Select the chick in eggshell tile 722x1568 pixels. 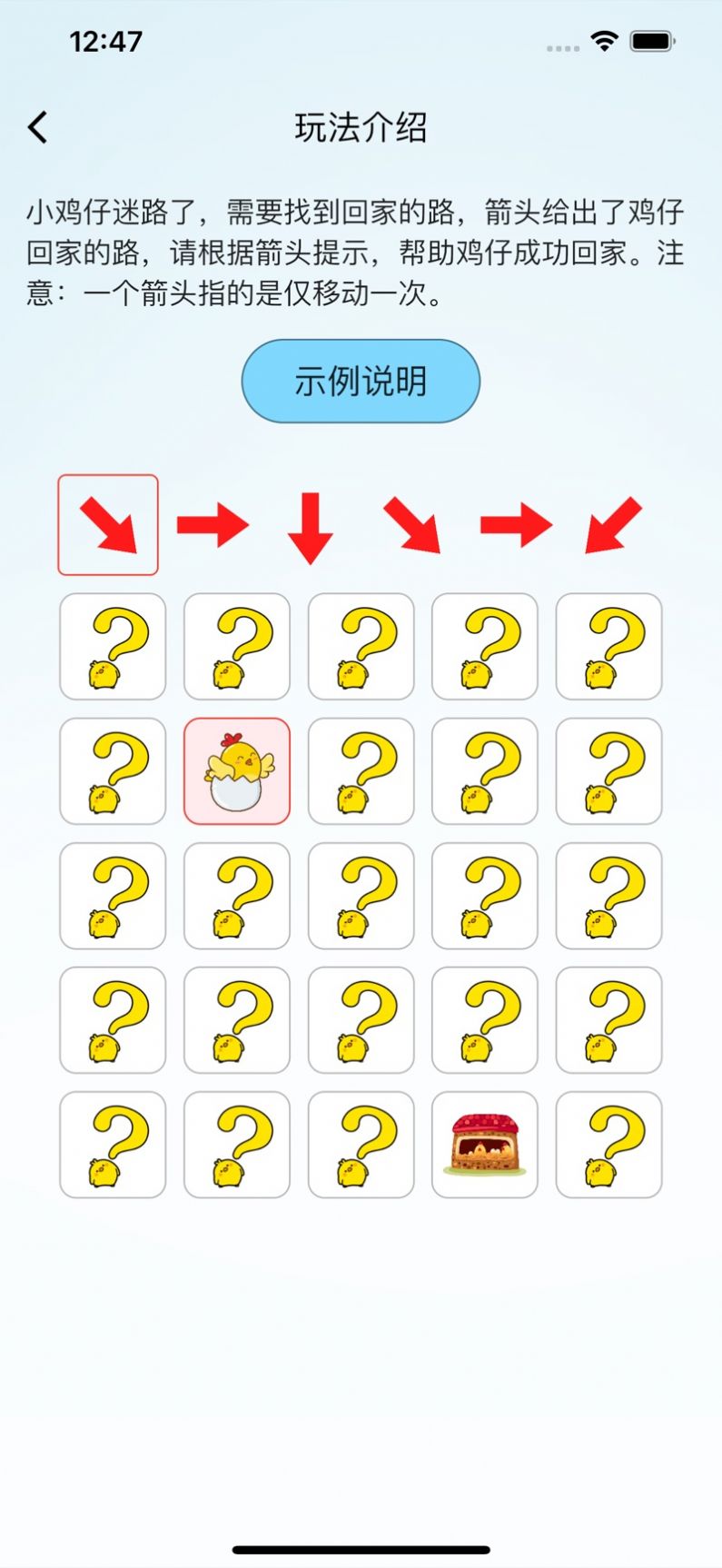[237, 771]
